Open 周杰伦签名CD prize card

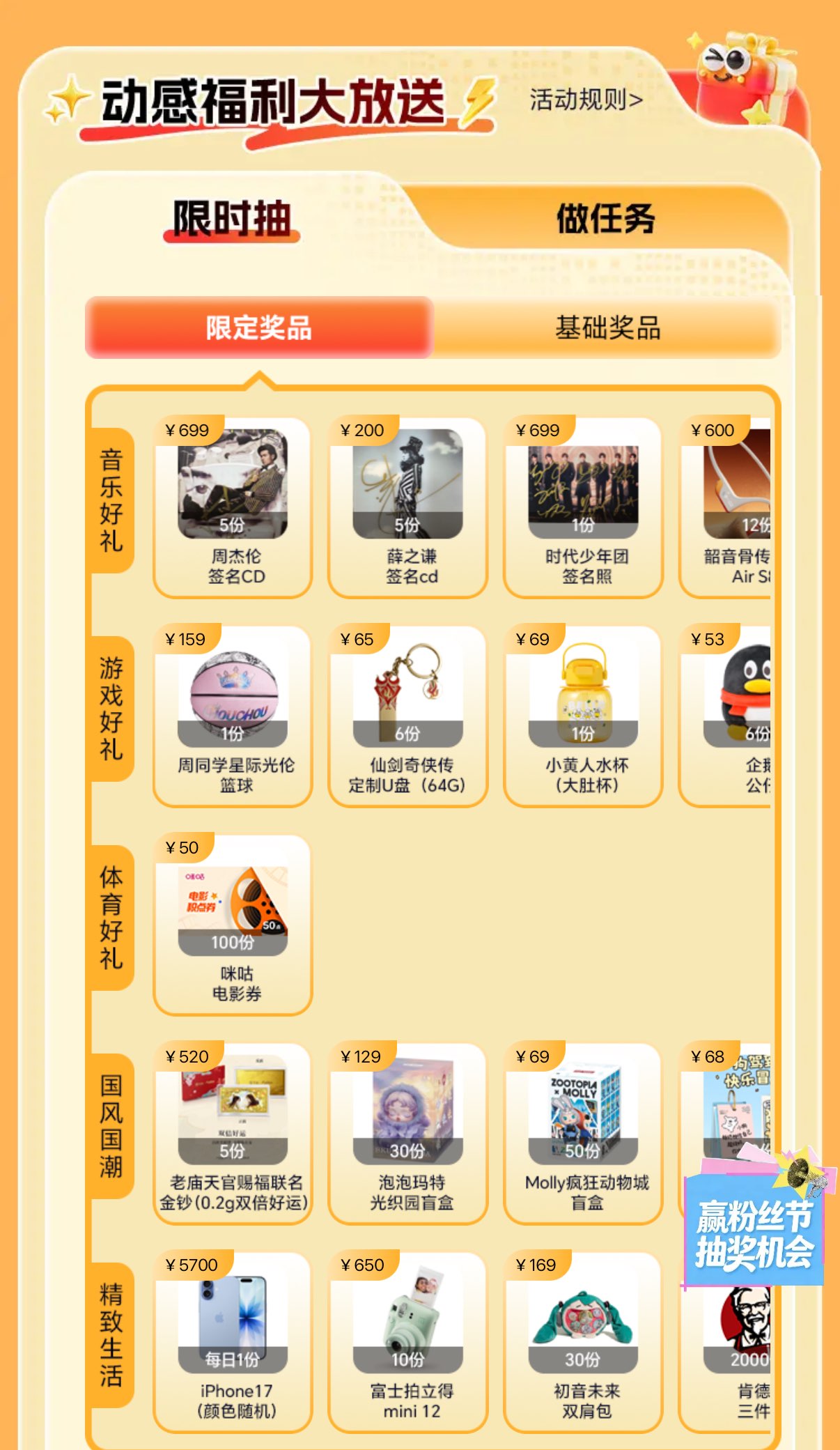click(x=233, y=507)
